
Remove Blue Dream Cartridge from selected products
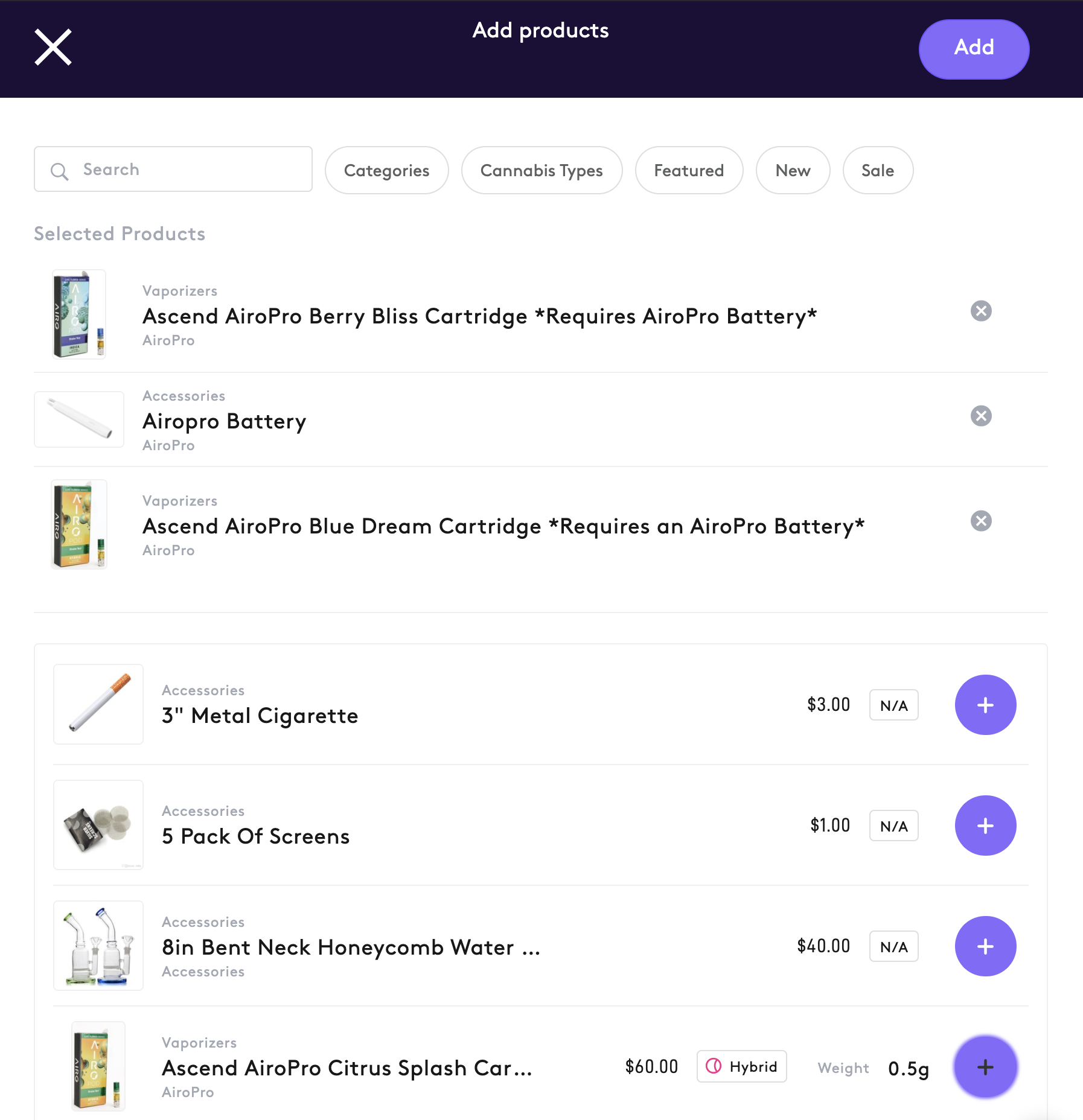click(981, 521)
